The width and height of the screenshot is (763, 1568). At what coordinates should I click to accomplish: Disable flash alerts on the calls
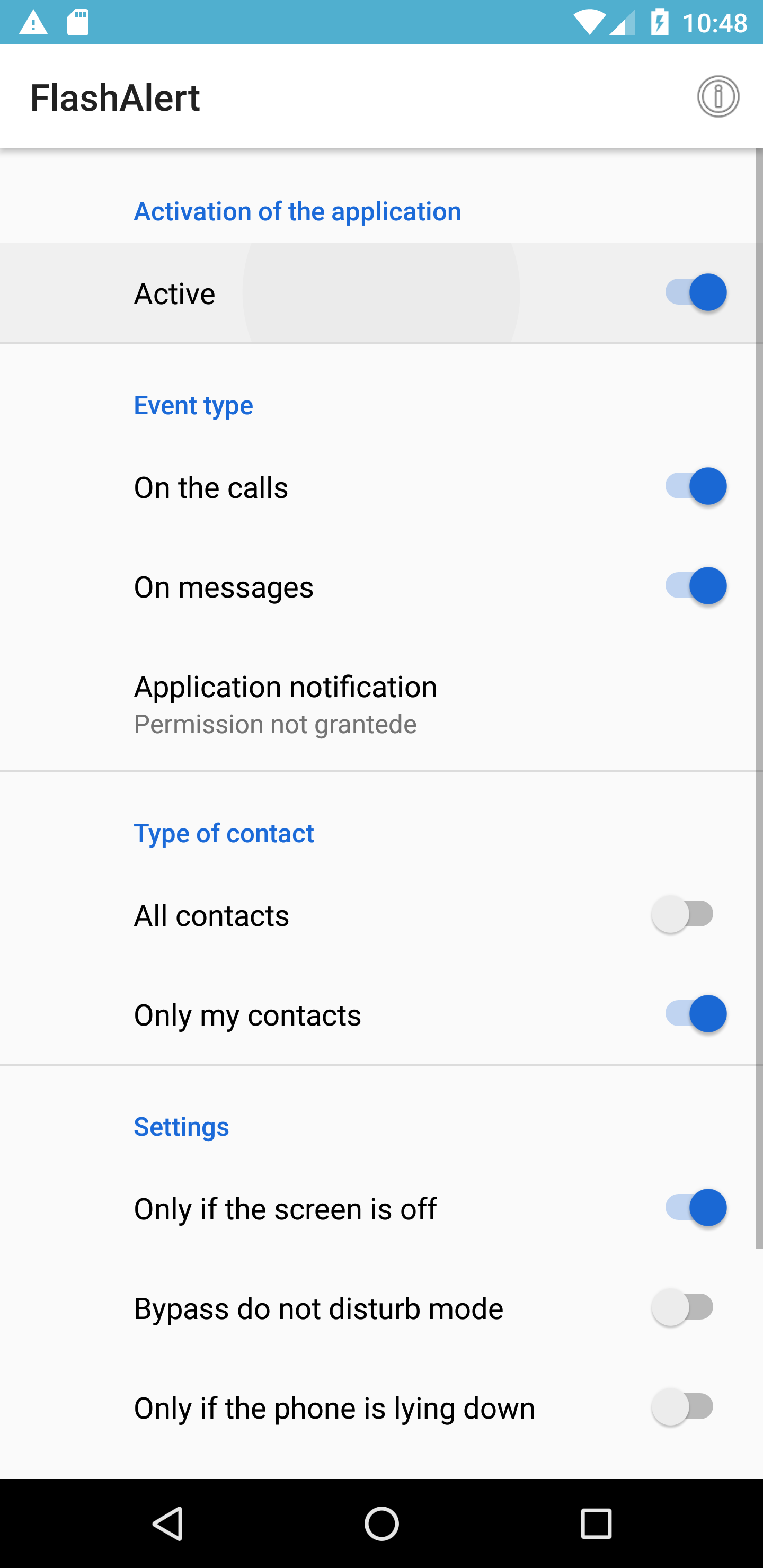pyautogui.click(x=695, y=486)
